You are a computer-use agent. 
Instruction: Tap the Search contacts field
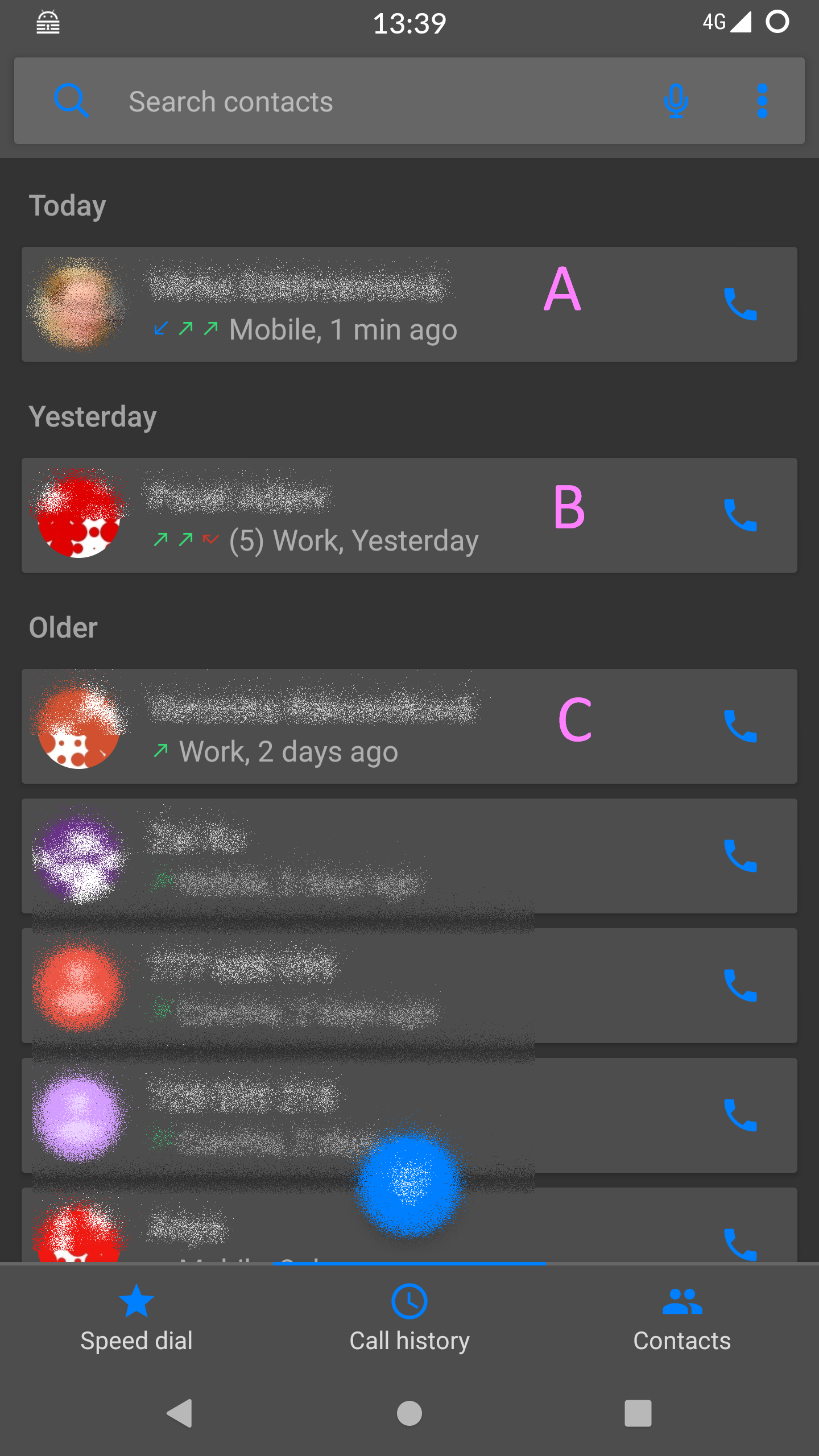click(x=375, y=101)
